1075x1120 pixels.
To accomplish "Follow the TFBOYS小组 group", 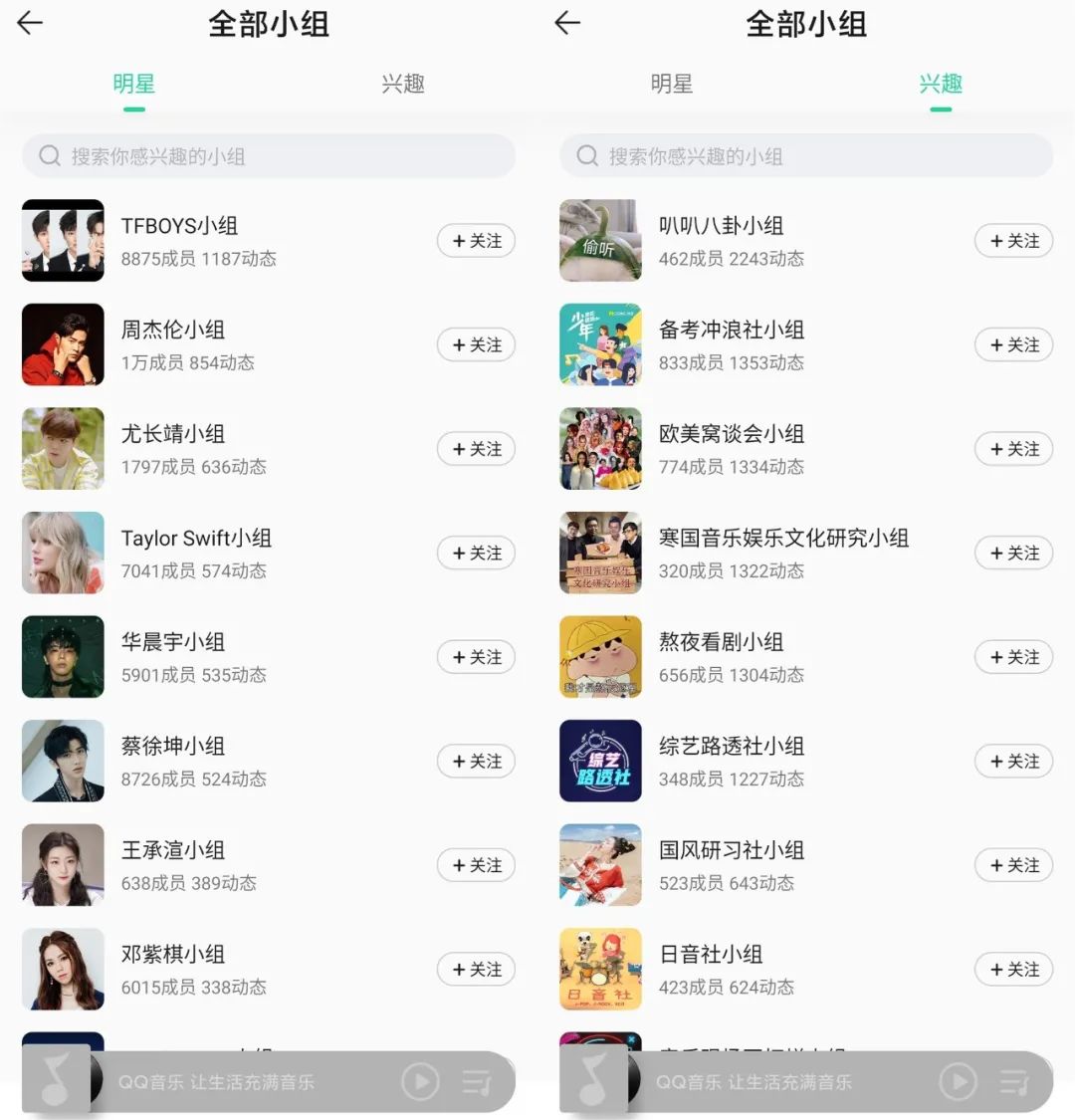I will (x=476, y=241).
